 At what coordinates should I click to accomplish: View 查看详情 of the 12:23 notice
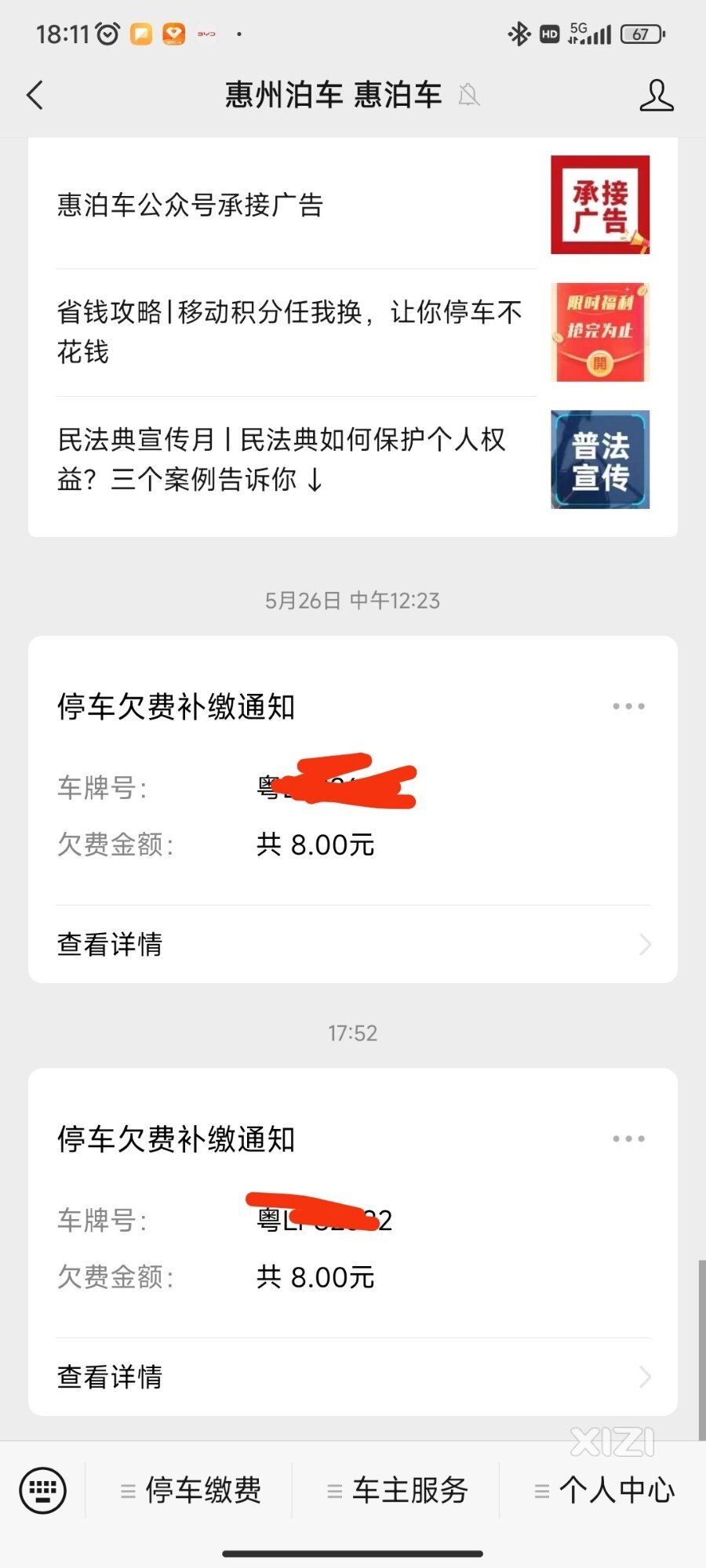tap(353, 944)
